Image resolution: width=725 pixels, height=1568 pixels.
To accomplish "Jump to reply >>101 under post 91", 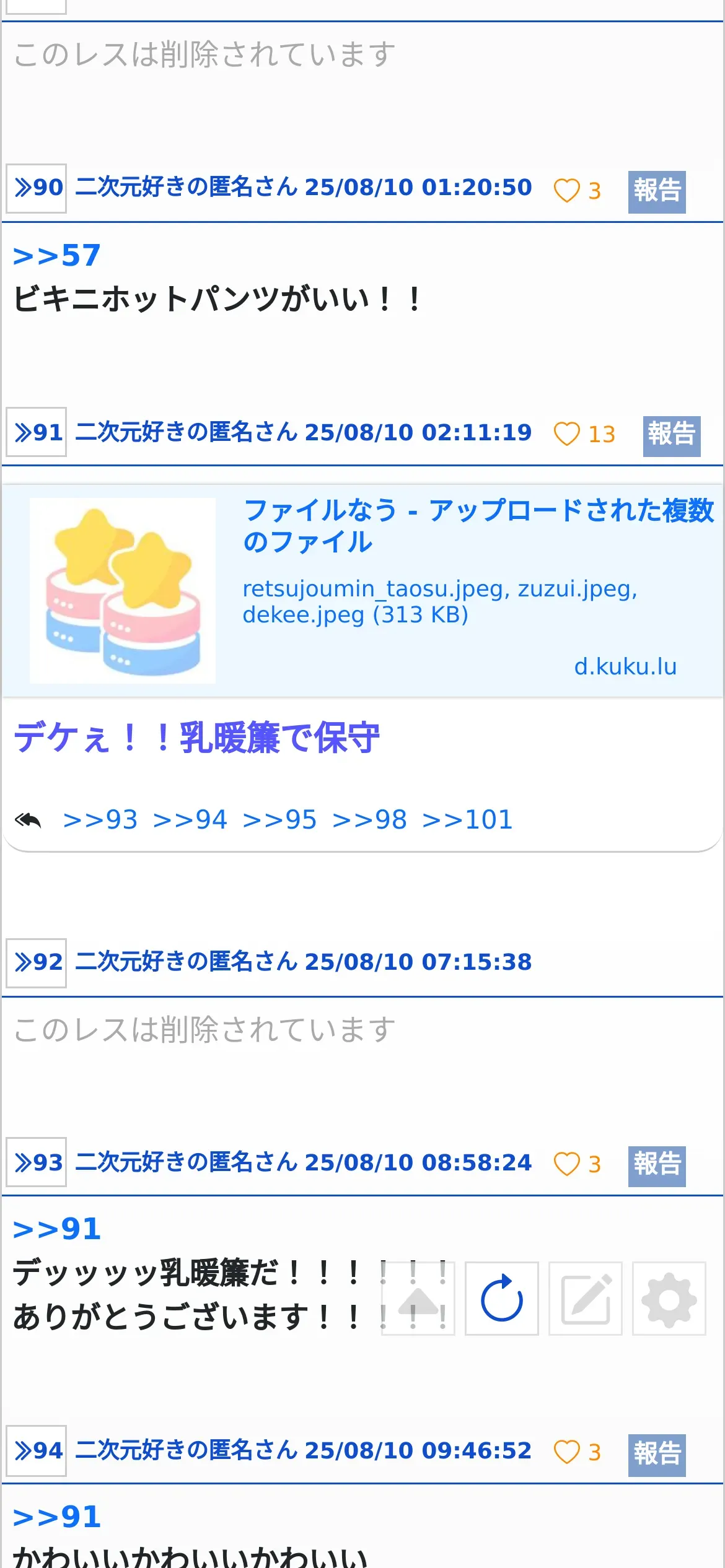I will pos(468,820).
